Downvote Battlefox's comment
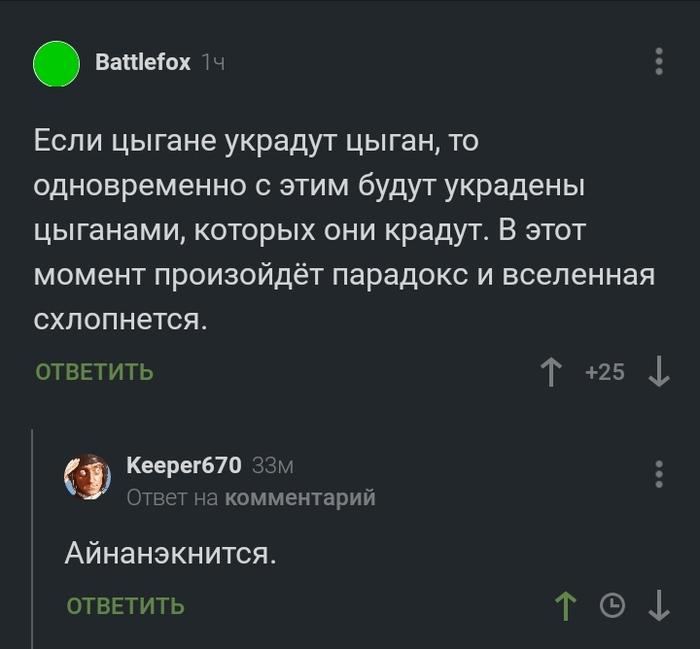Image resolution: width=700 pixels, height=649 pixels. 659,373
